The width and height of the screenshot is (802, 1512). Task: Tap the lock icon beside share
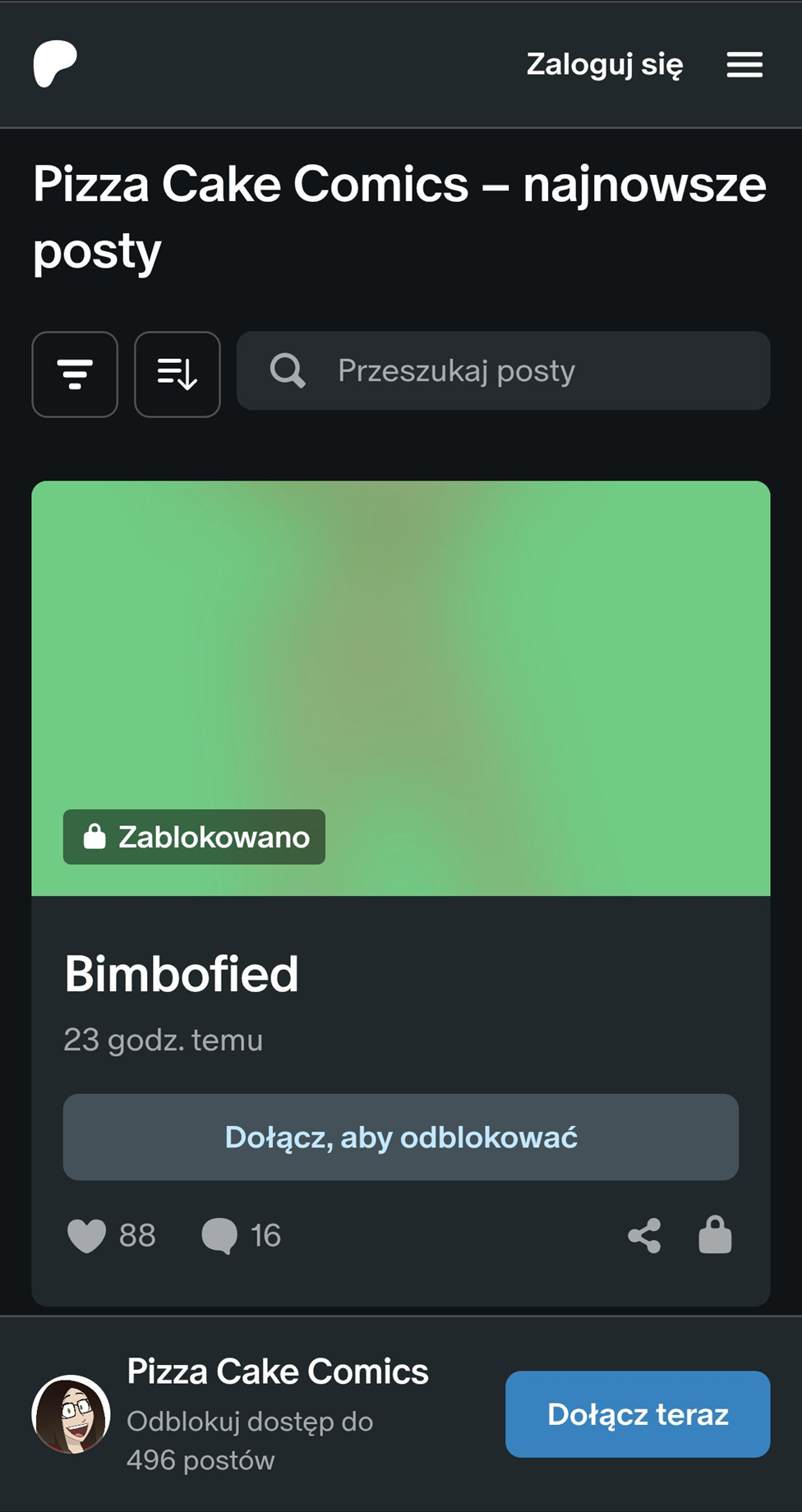point(715,1234)
